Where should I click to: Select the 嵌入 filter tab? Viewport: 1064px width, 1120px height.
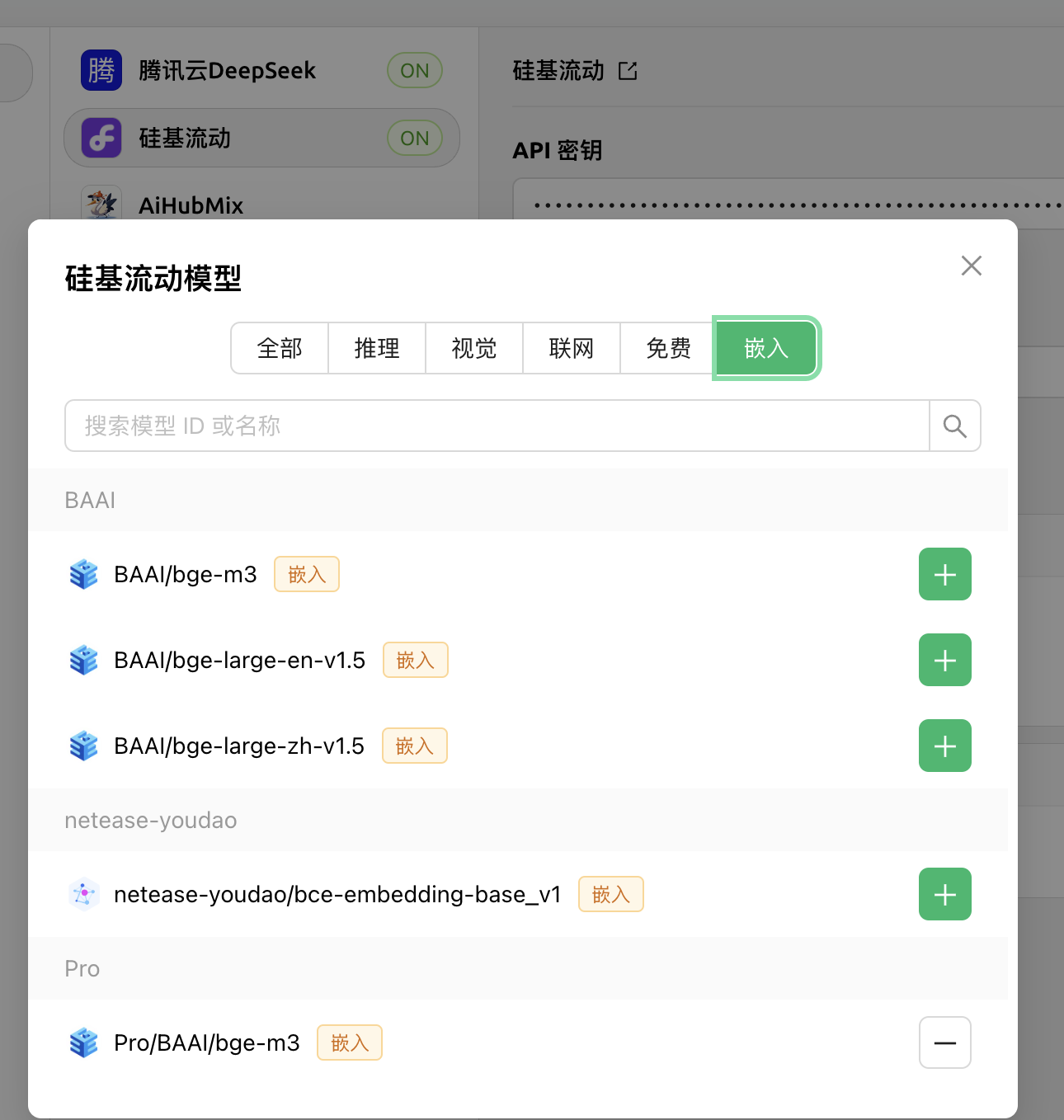(x=766, y=348)
